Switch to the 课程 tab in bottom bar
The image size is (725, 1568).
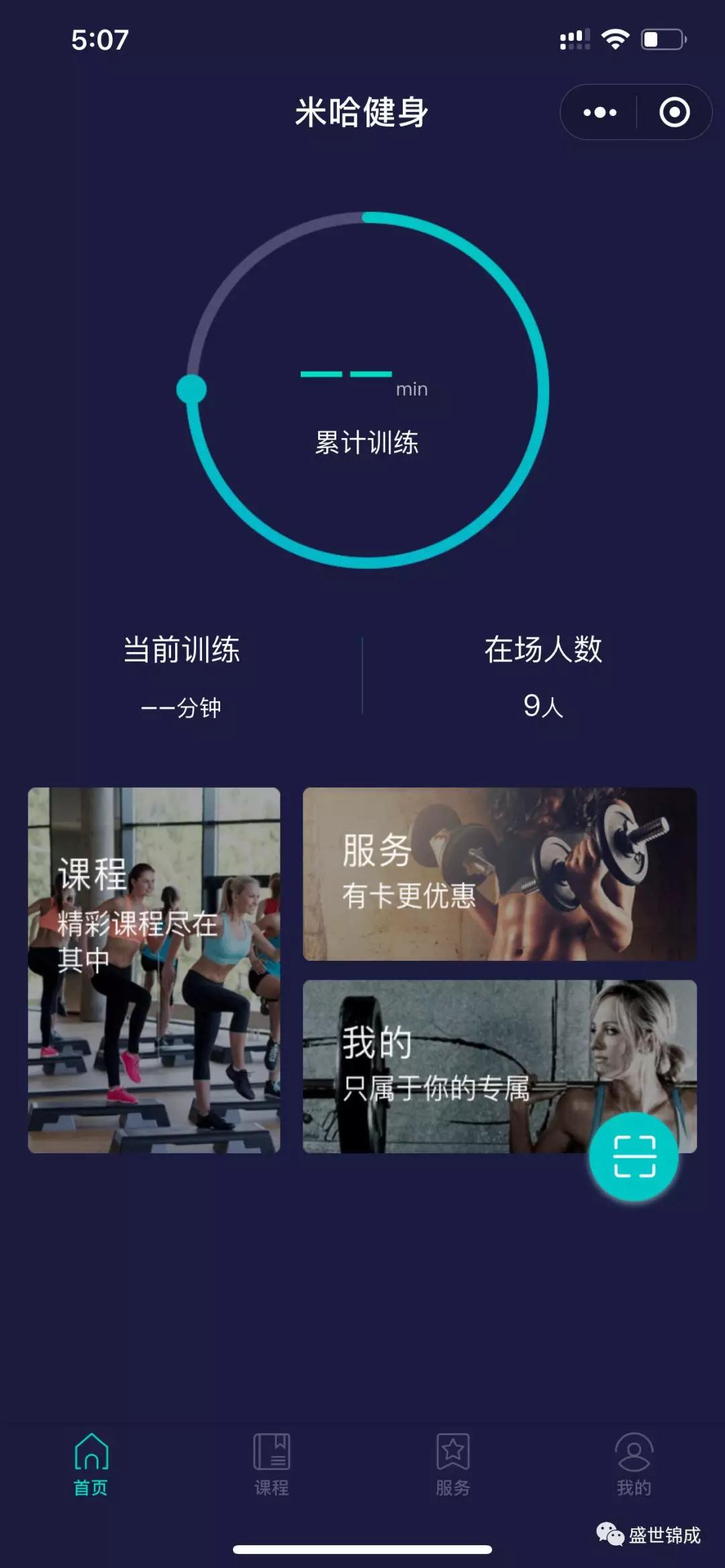(272, 1464)
